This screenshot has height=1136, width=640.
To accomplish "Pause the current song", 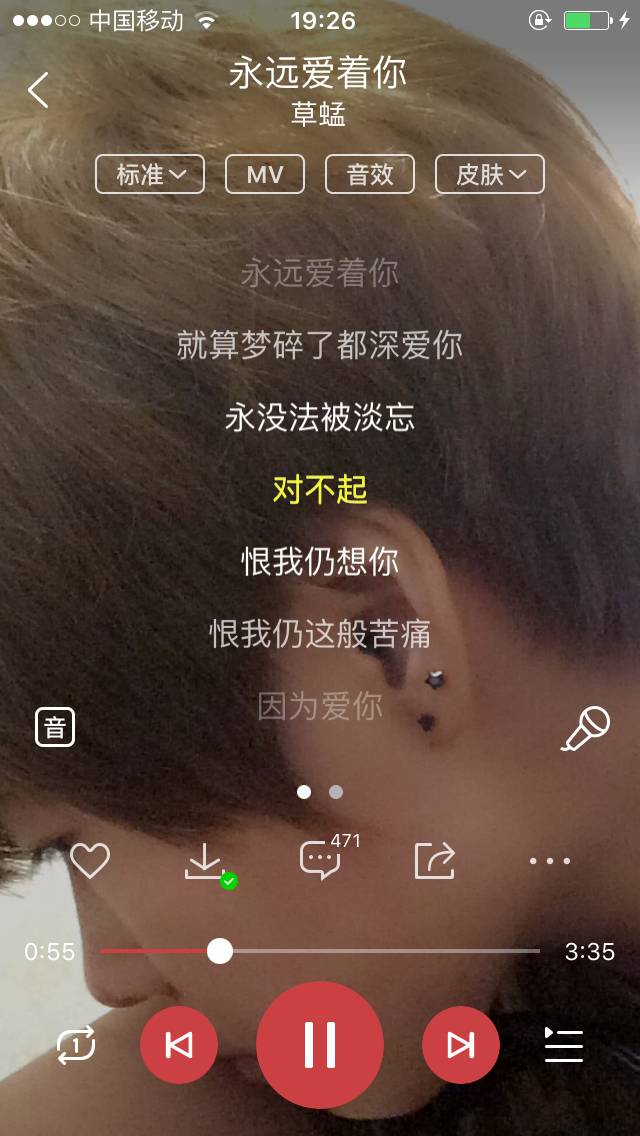I will pyautogui.click(x=320, y=1046).
